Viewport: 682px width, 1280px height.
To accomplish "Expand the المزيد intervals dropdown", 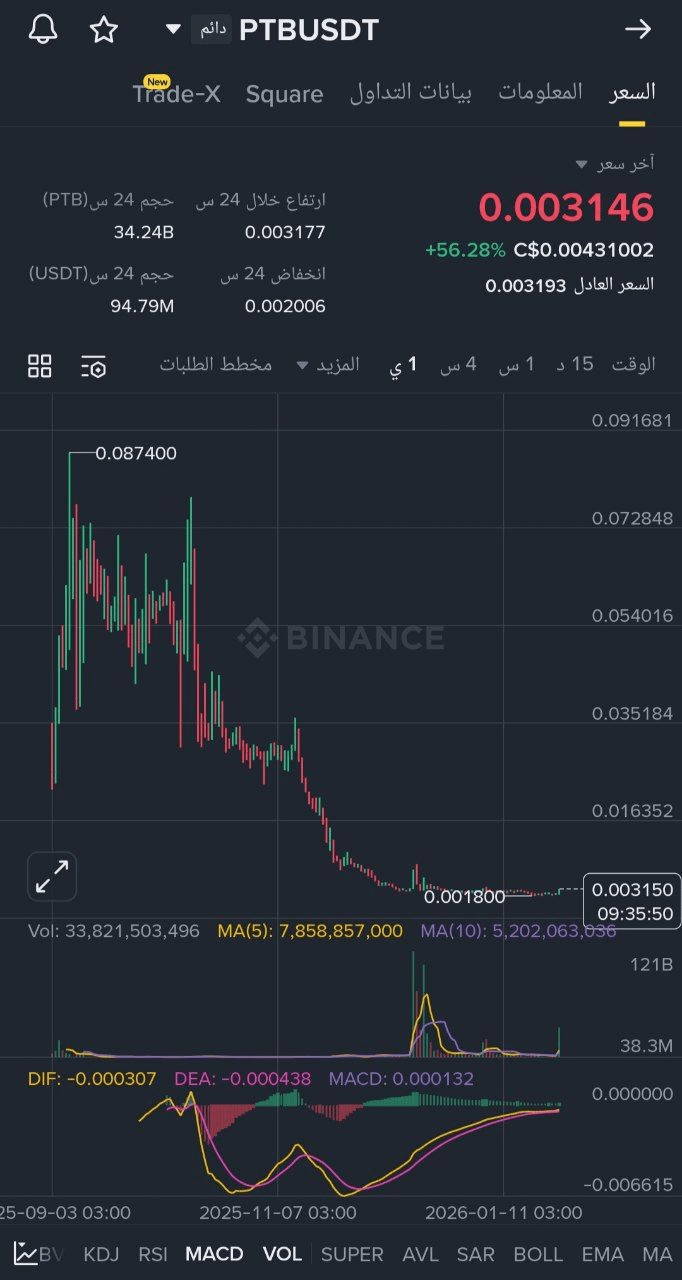I will point(327,365).
